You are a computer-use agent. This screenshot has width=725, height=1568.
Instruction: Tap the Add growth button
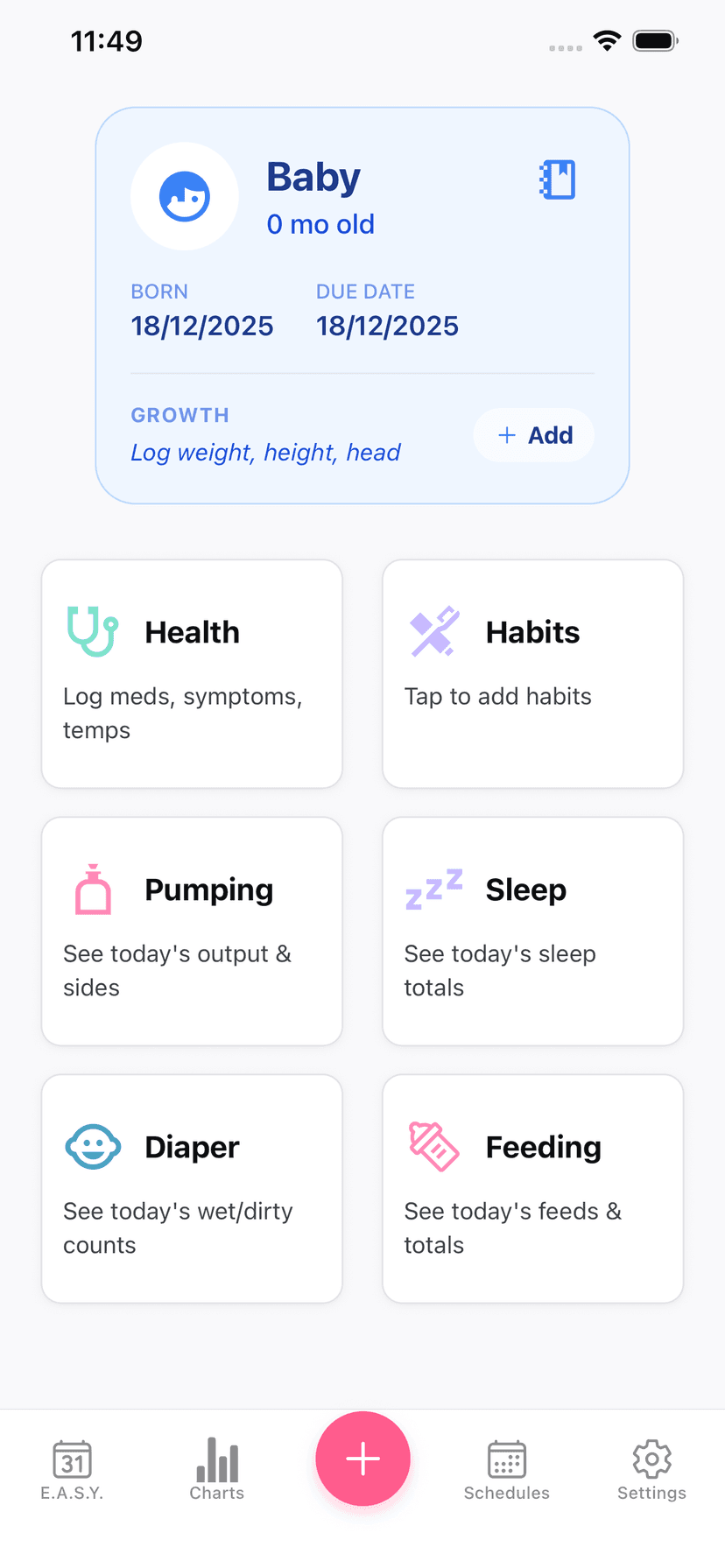tap(533, 434)
